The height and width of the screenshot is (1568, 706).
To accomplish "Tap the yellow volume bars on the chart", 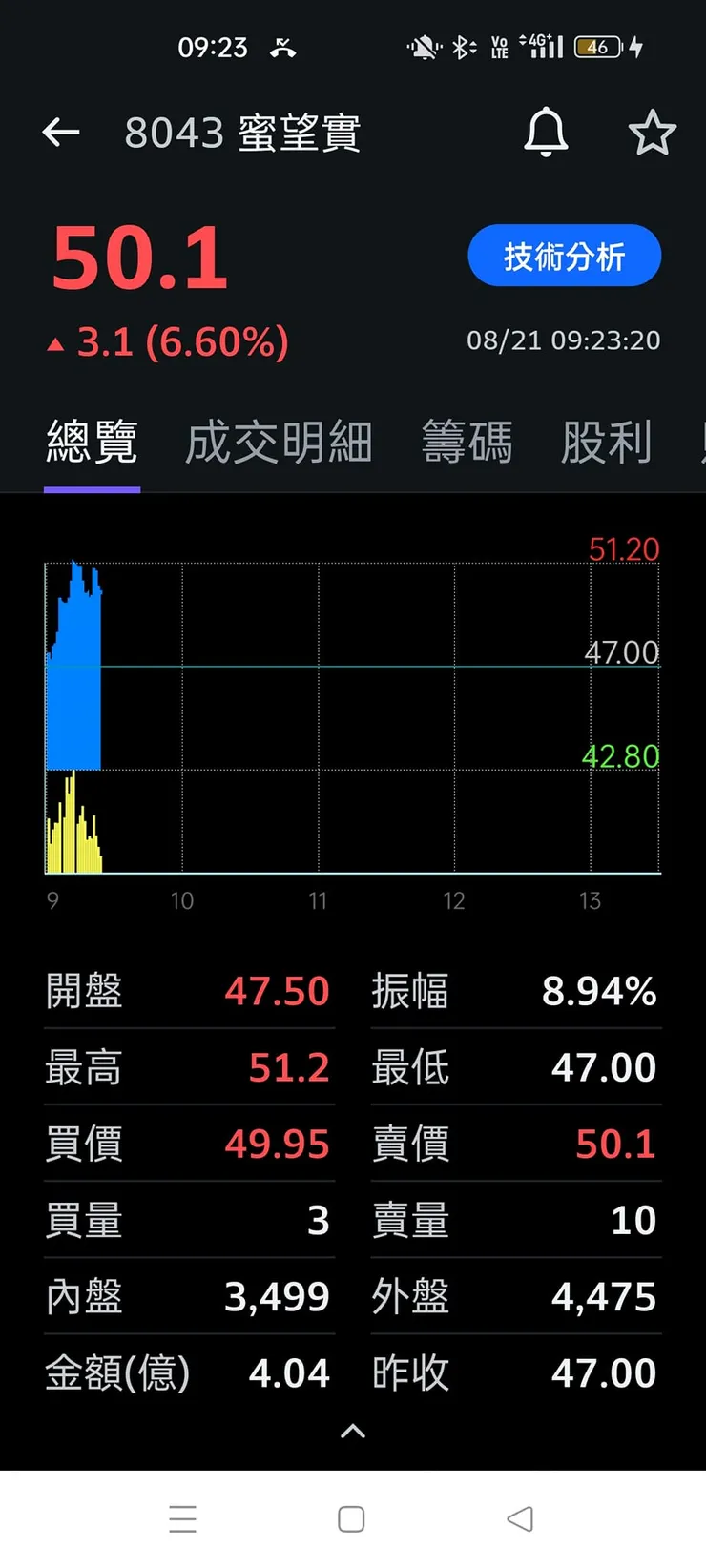I will pos(76,825).
